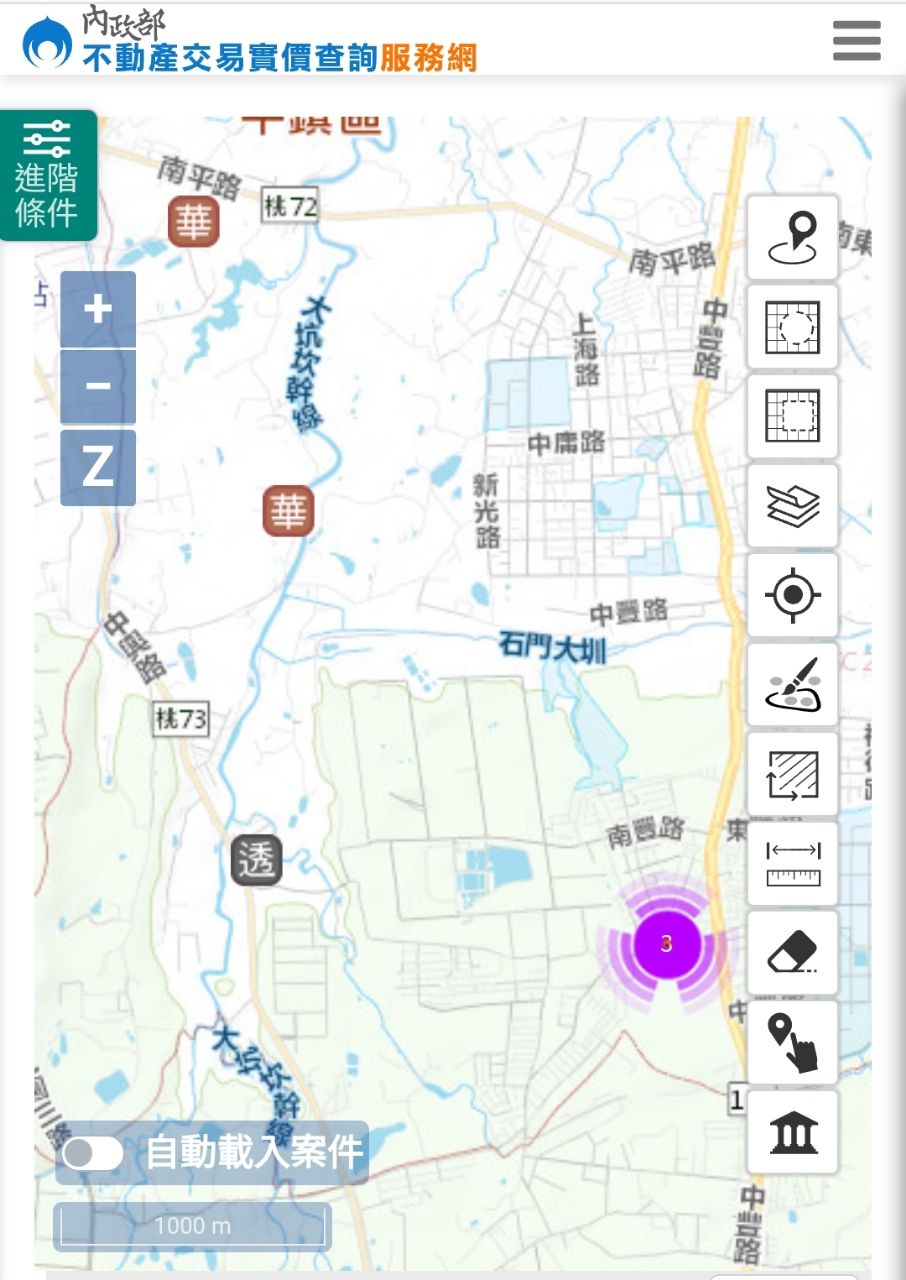Choose the rectangular area selection tool
The height and width of the screenshot is (1280, 906).
[792, 416]
